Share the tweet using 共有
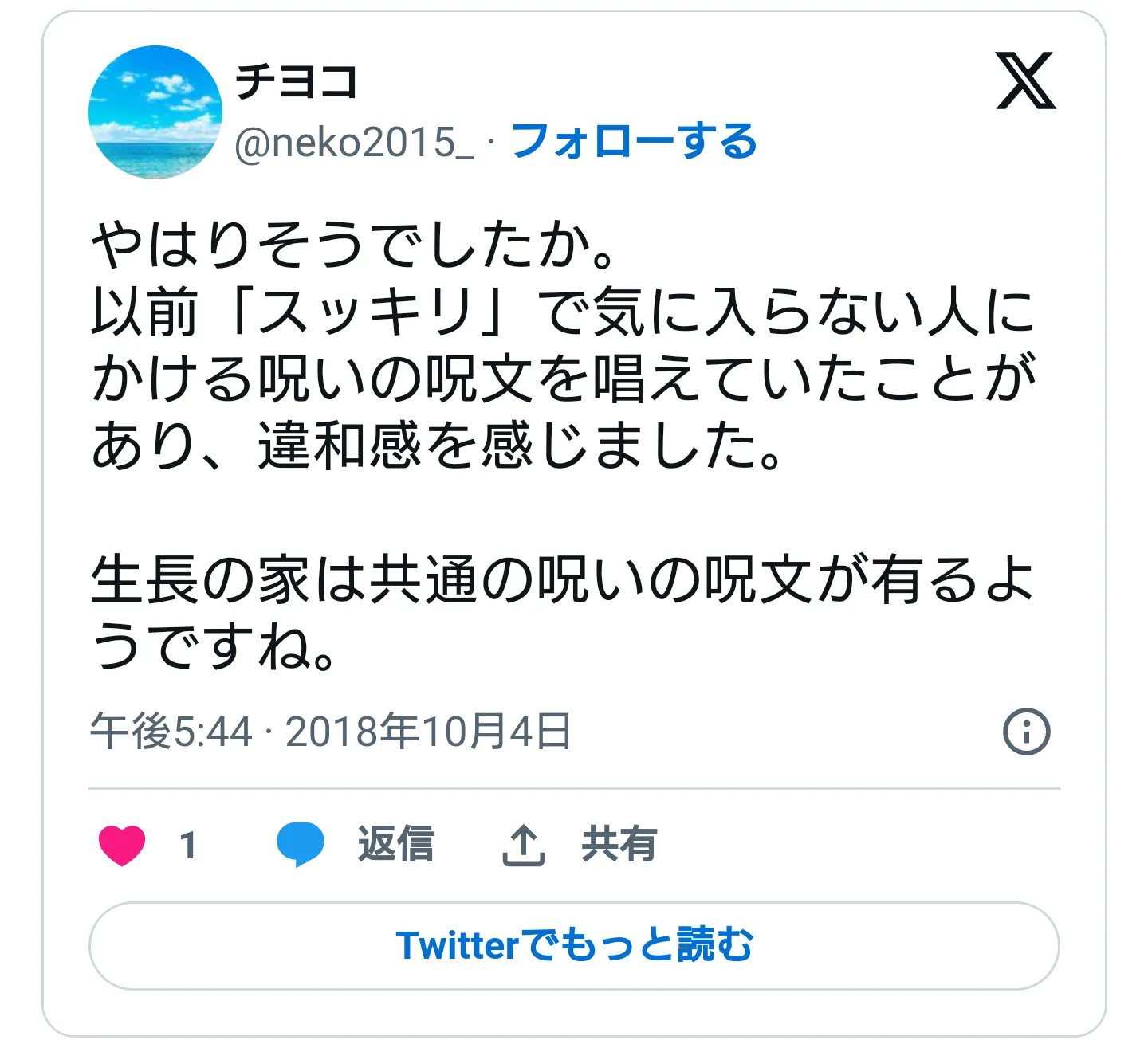This screenshot has width=1148, height=1040. coord(580,845)
